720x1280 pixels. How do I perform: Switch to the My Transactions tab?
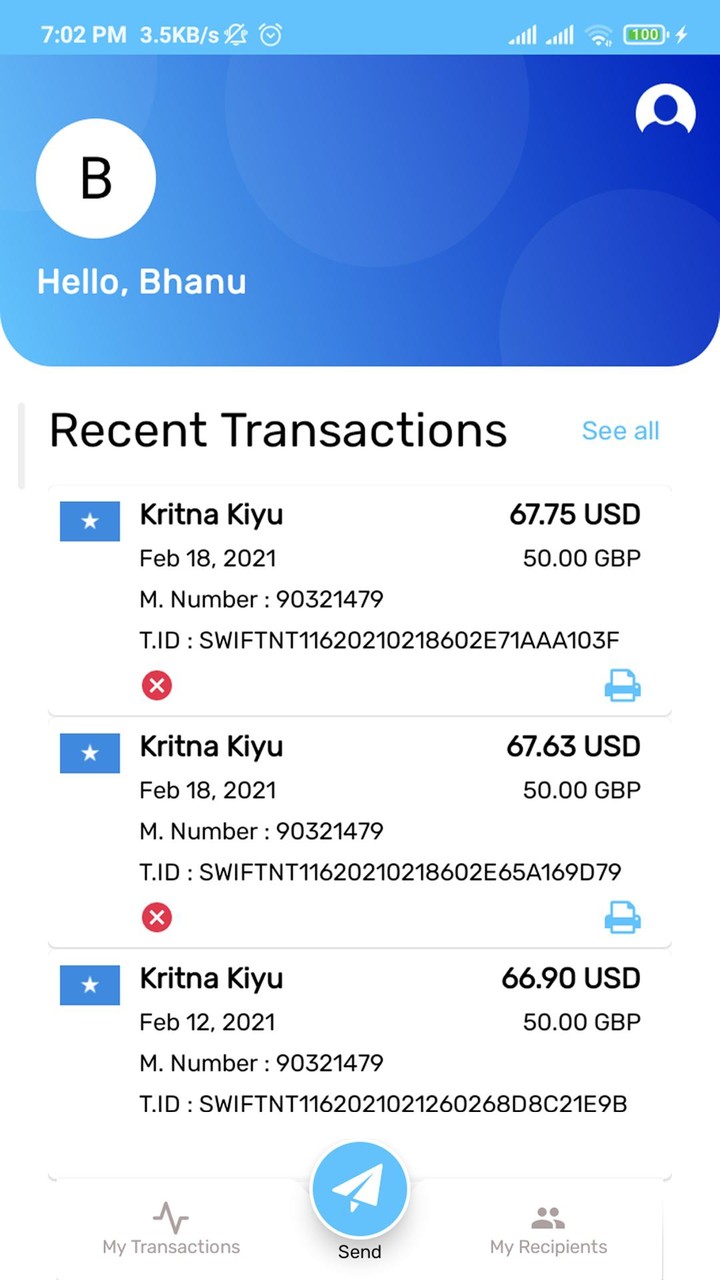point(171,1232)
